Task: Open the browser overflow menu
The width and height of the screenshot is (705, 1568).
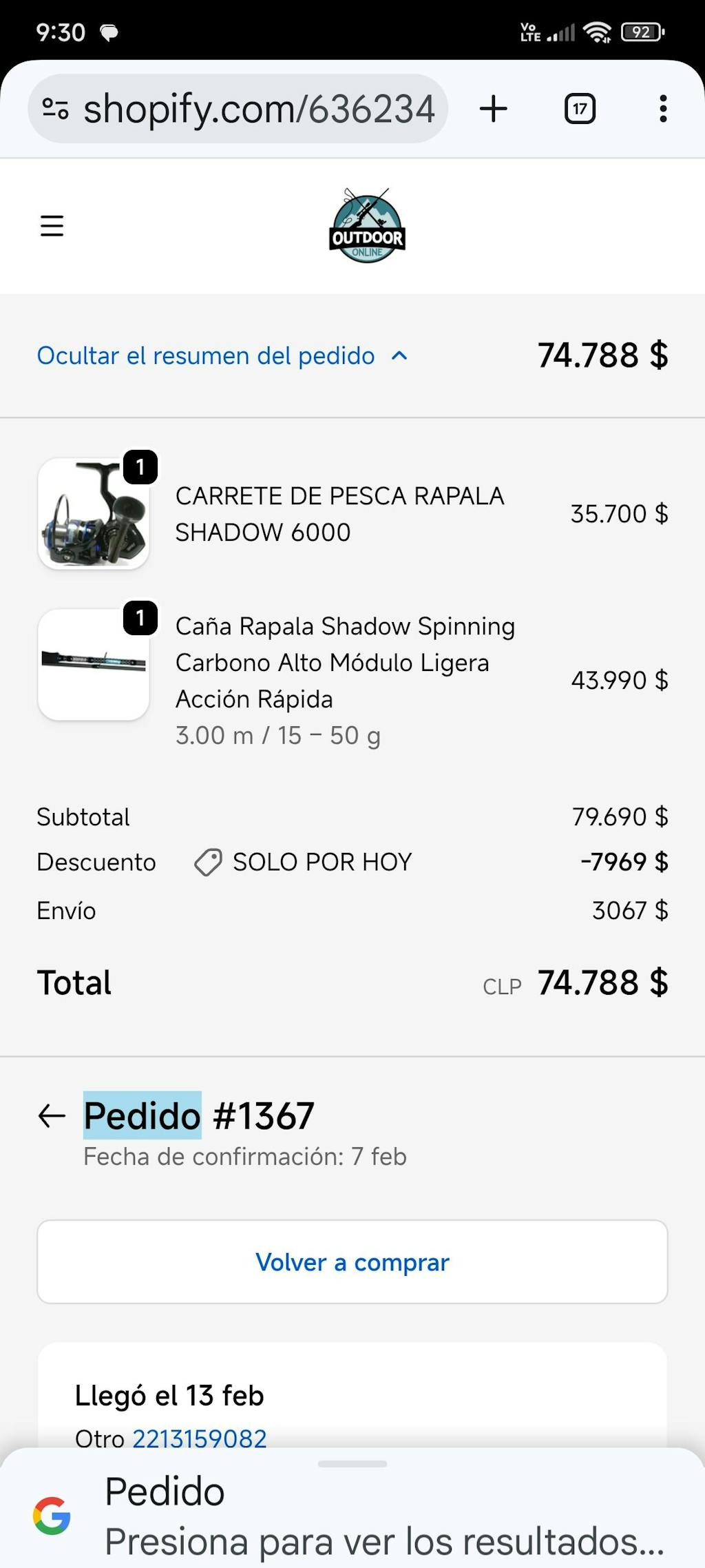Action: point(663,109)
